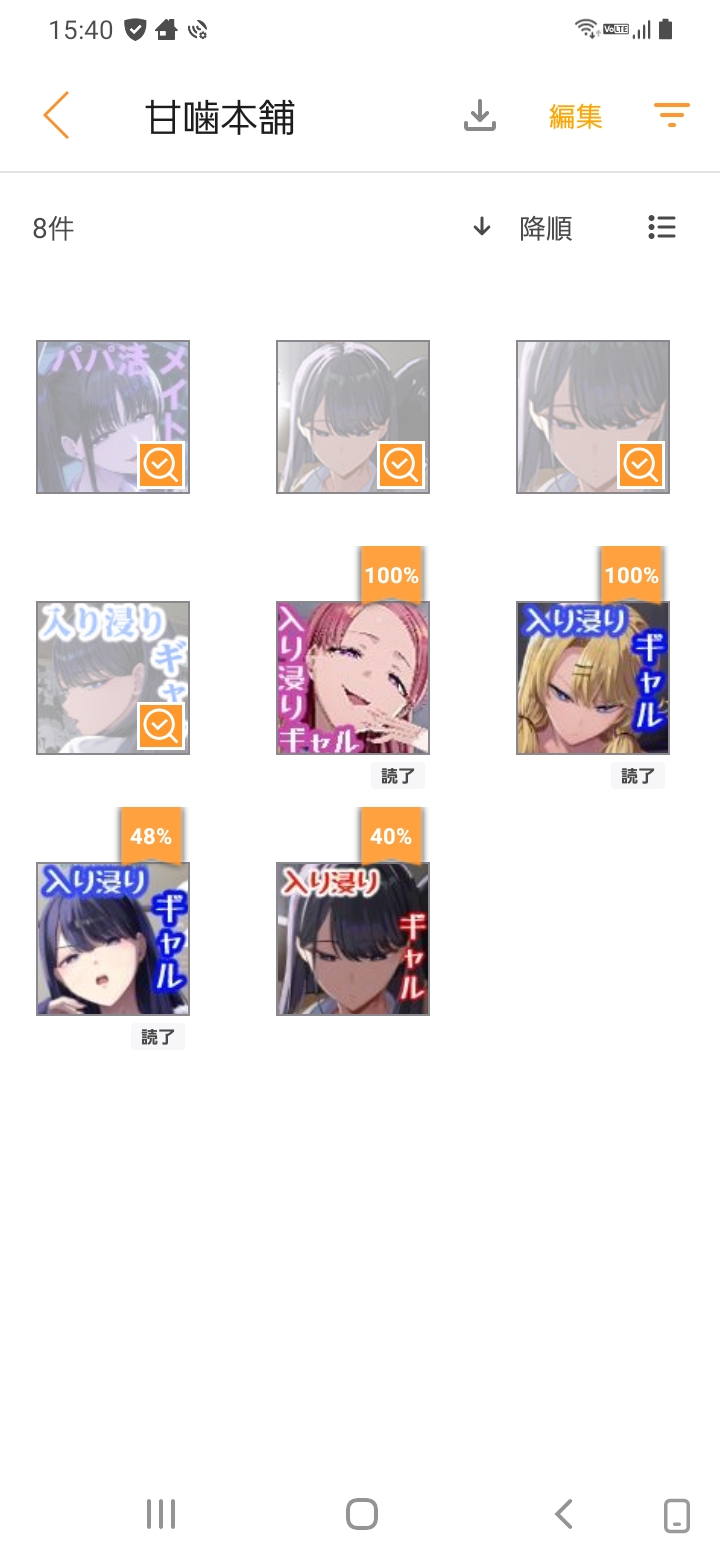The height and width of the screenshot is (1560, 720).
Task: Open the cover showing 40% progress
Action: pyautogui.click(x=353, y=939)
